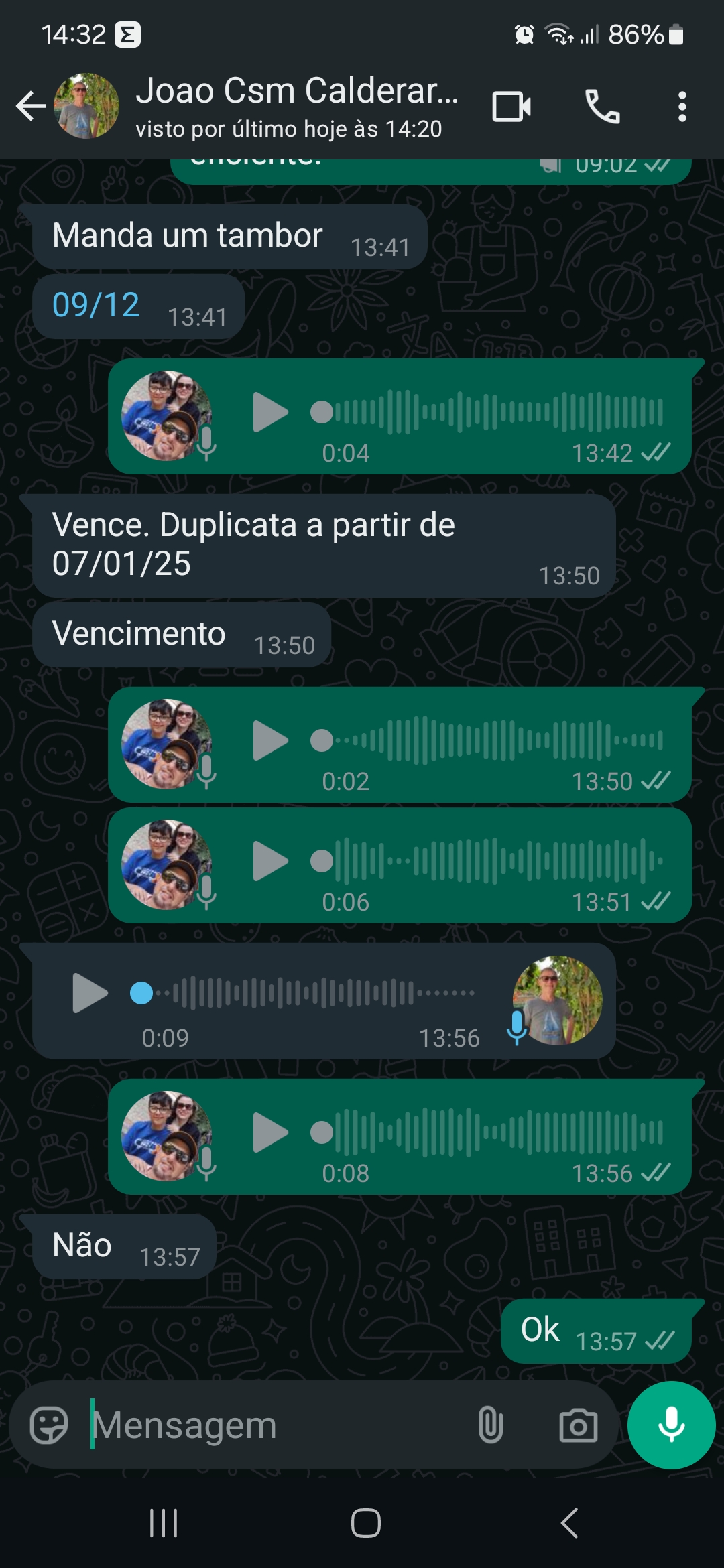Play the 0:02 voice message from 13:50
Screen dimensions: 724x1568
pos(269,740)
